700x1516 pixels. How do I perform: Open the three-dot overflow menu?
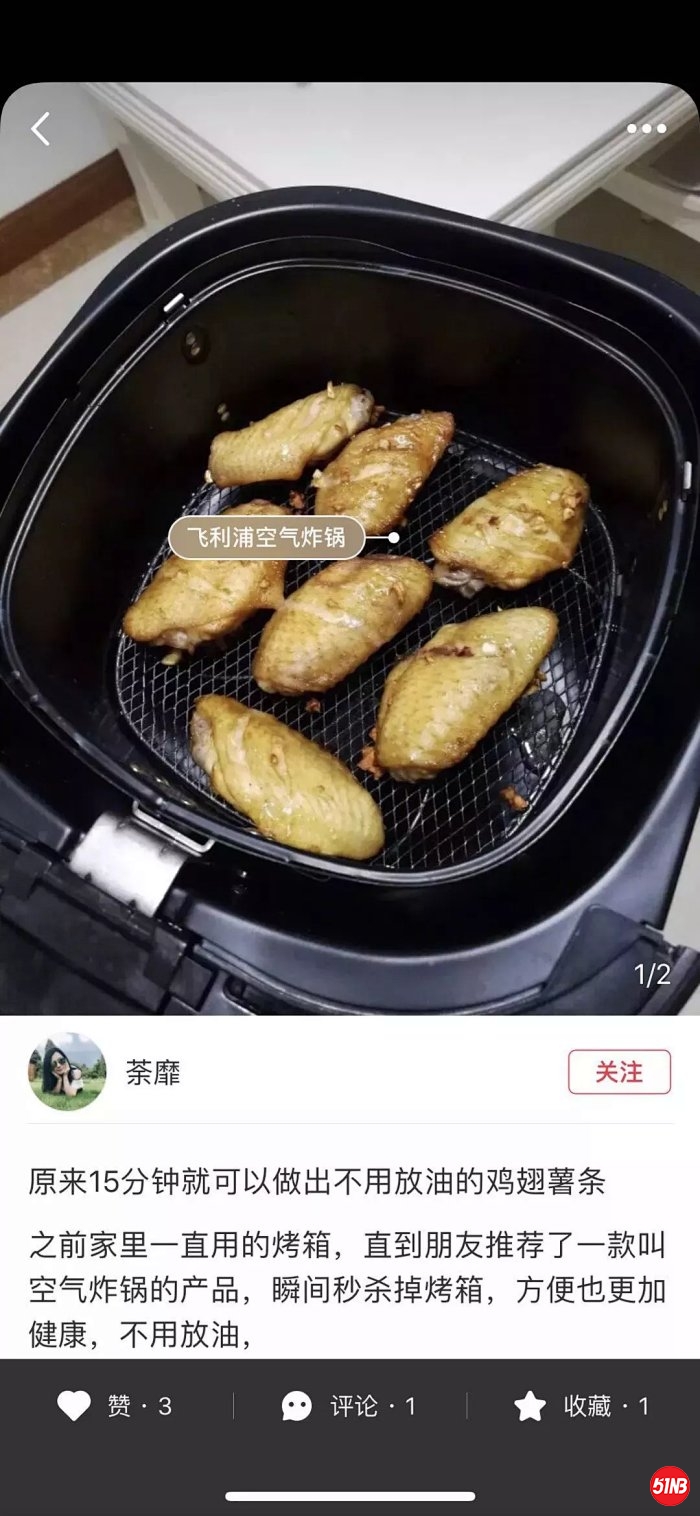(646, 128)
